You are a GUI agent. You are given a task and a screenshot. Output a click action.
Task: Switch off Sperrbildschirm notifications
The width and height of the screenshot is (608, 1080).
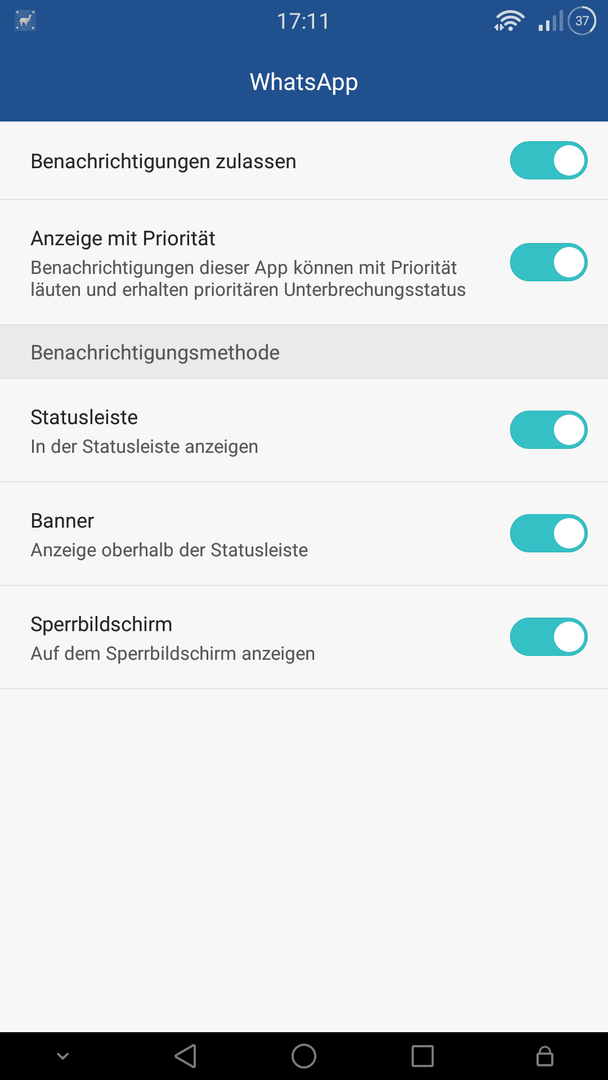[x=548, y=637]
